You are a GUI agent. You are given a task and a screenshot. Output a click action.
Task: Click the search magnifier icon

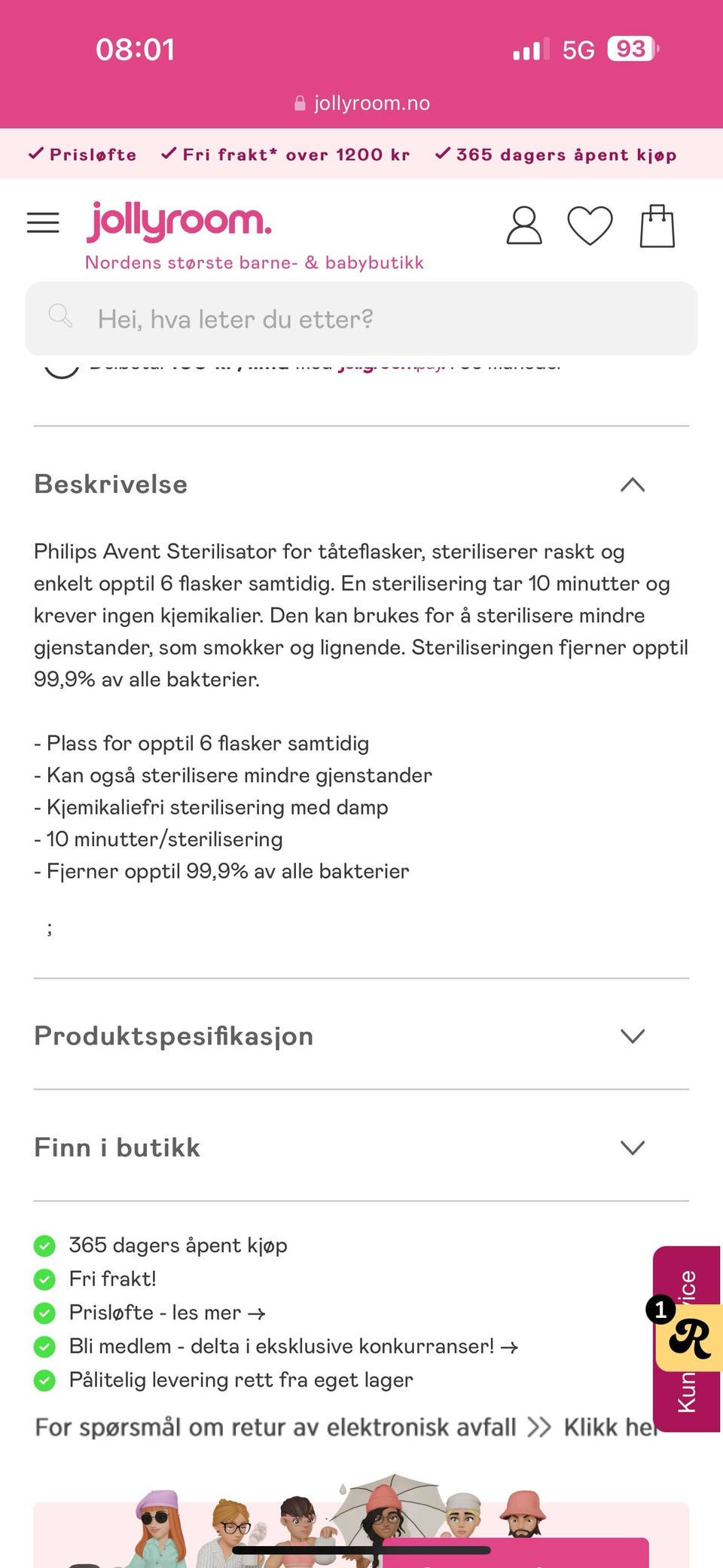point(61,317)
